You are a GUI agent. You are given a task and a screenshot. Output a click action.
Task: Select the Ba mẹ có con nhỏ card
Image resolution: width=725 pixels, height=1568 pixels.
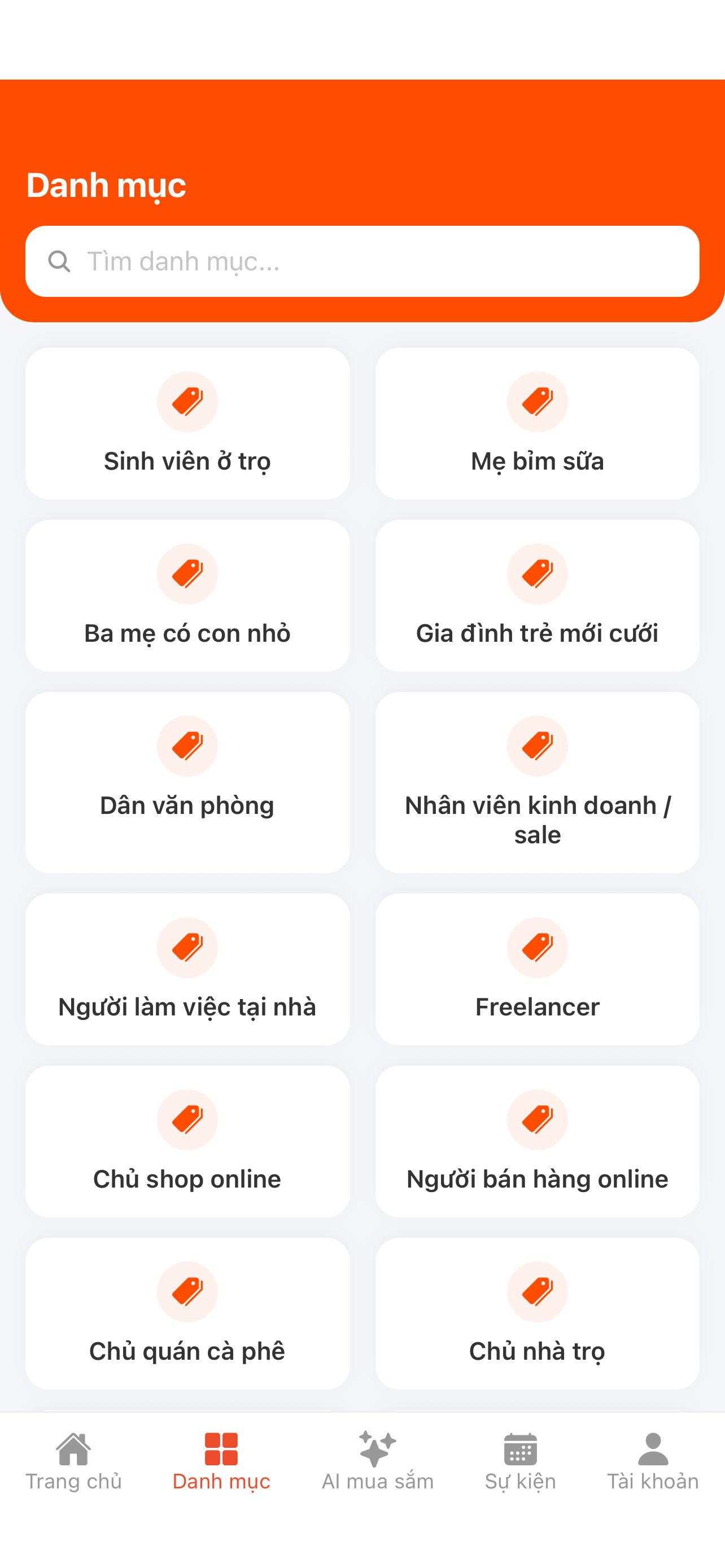187,595
